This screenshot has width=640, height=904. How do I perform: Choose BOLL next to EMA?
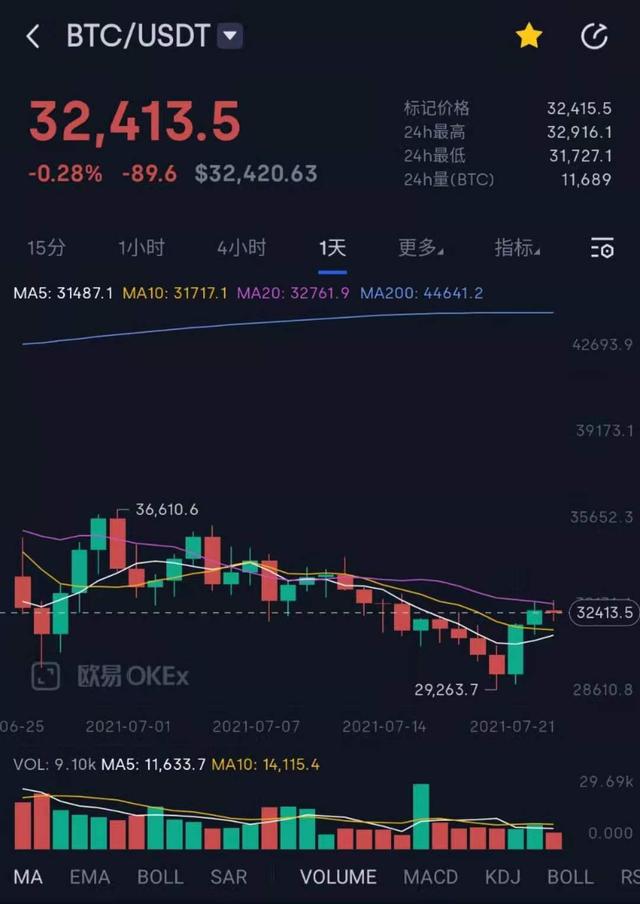click(x=160, y=877)
